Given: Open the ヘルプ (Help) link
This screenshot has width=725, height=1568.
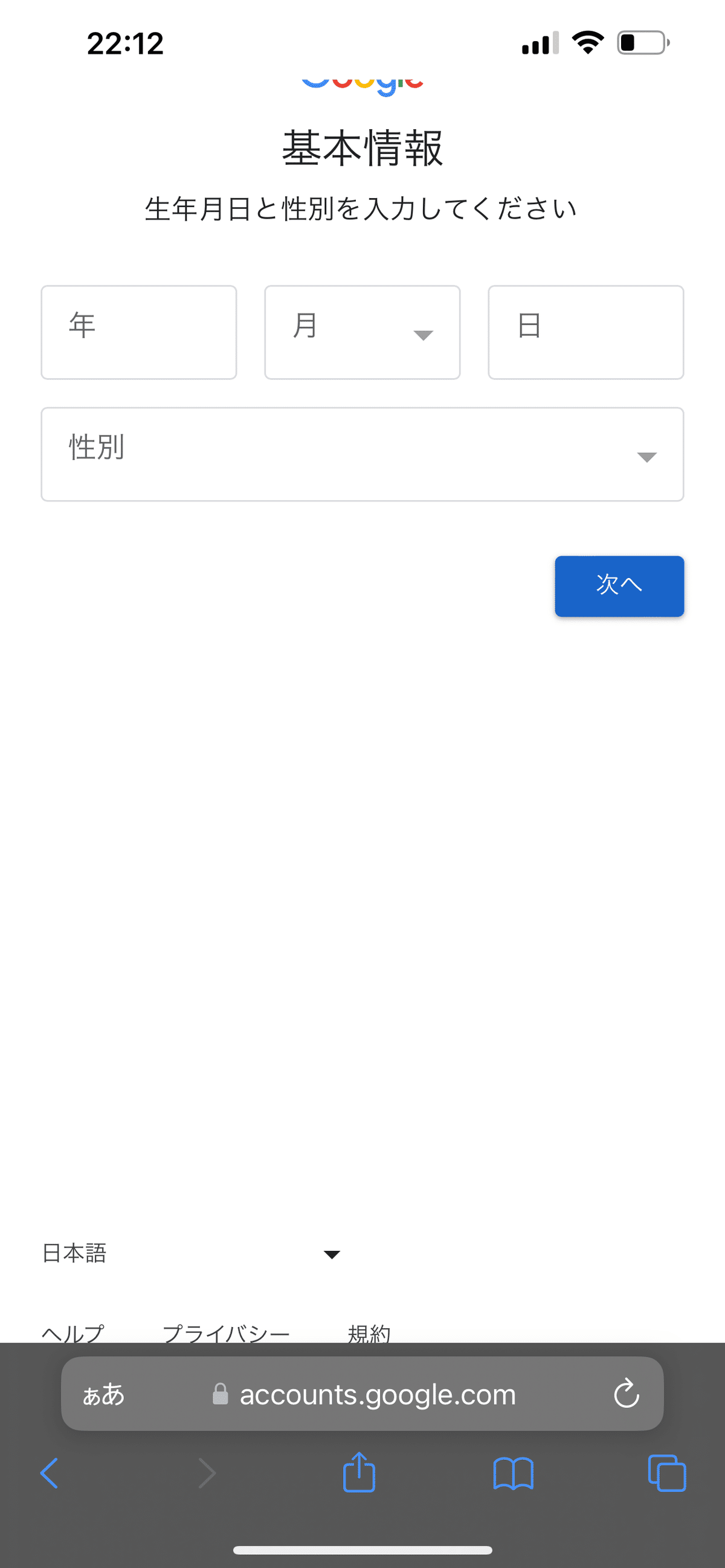Looking at the screenshot, I should click(73, 1332).
